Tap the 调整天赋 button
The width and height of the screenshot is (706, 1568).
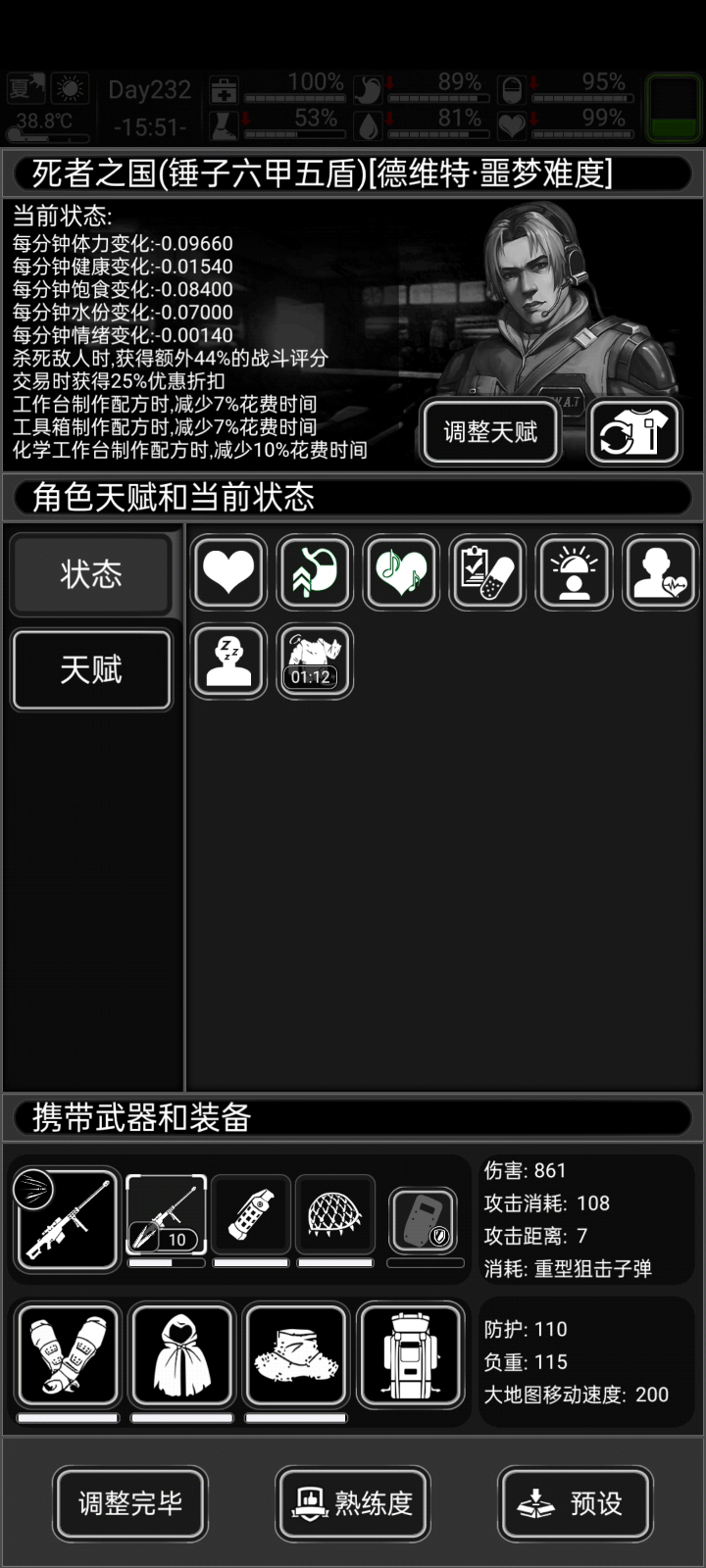(490, 432)
